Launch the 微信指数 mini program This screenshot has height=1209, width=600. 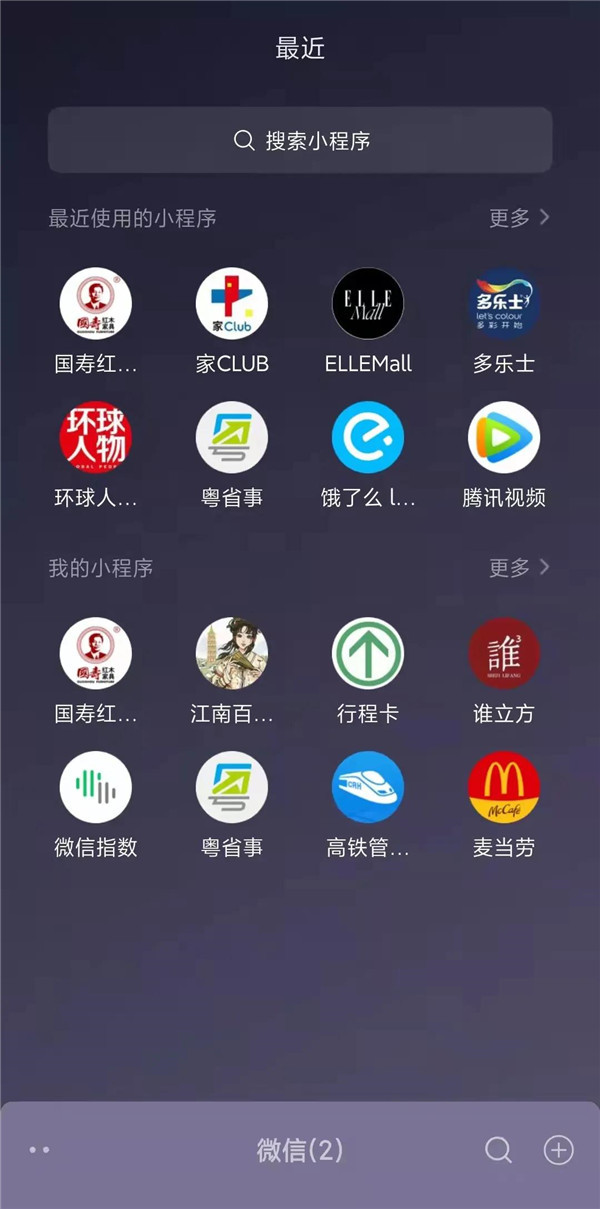click(96, 788)
